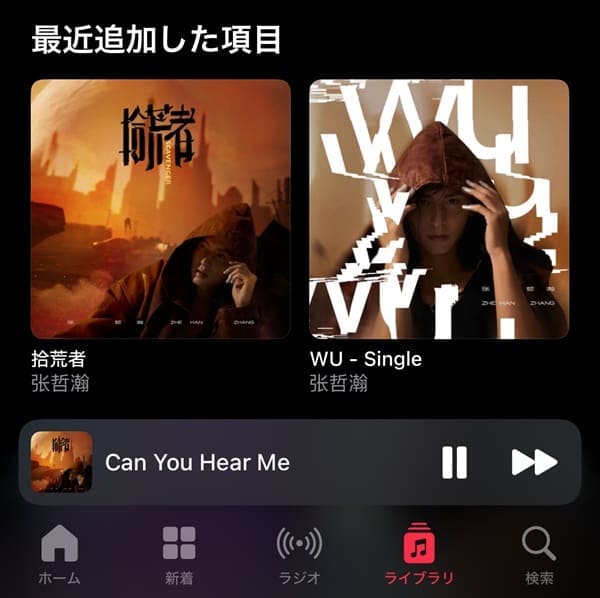The image size is (600, 598).
Task: Switch to the ラジオ tab
Action: [x=299, y=555]
